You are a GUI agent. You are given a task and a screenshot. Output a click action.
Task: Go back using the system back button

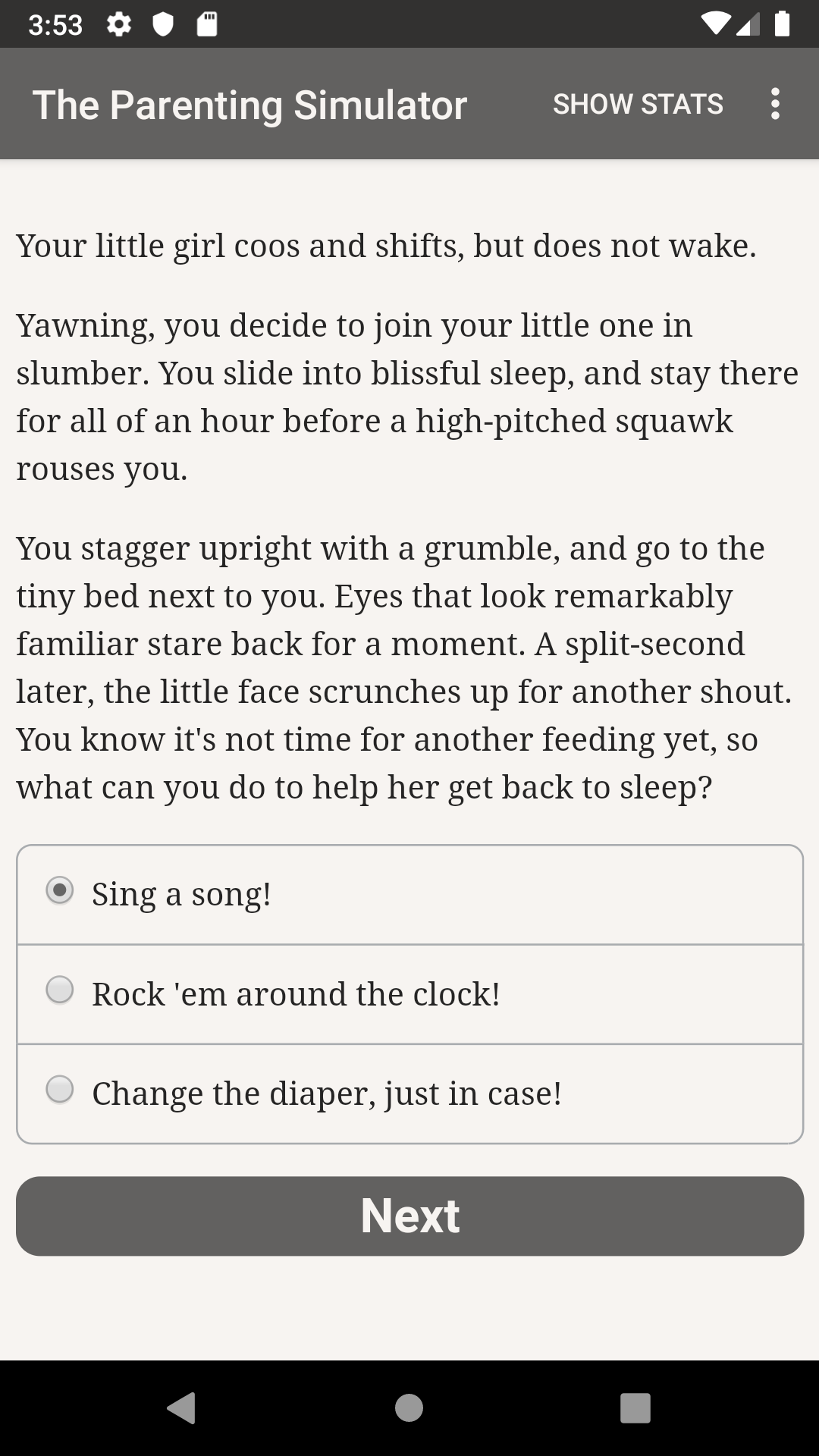(181, 1407)
